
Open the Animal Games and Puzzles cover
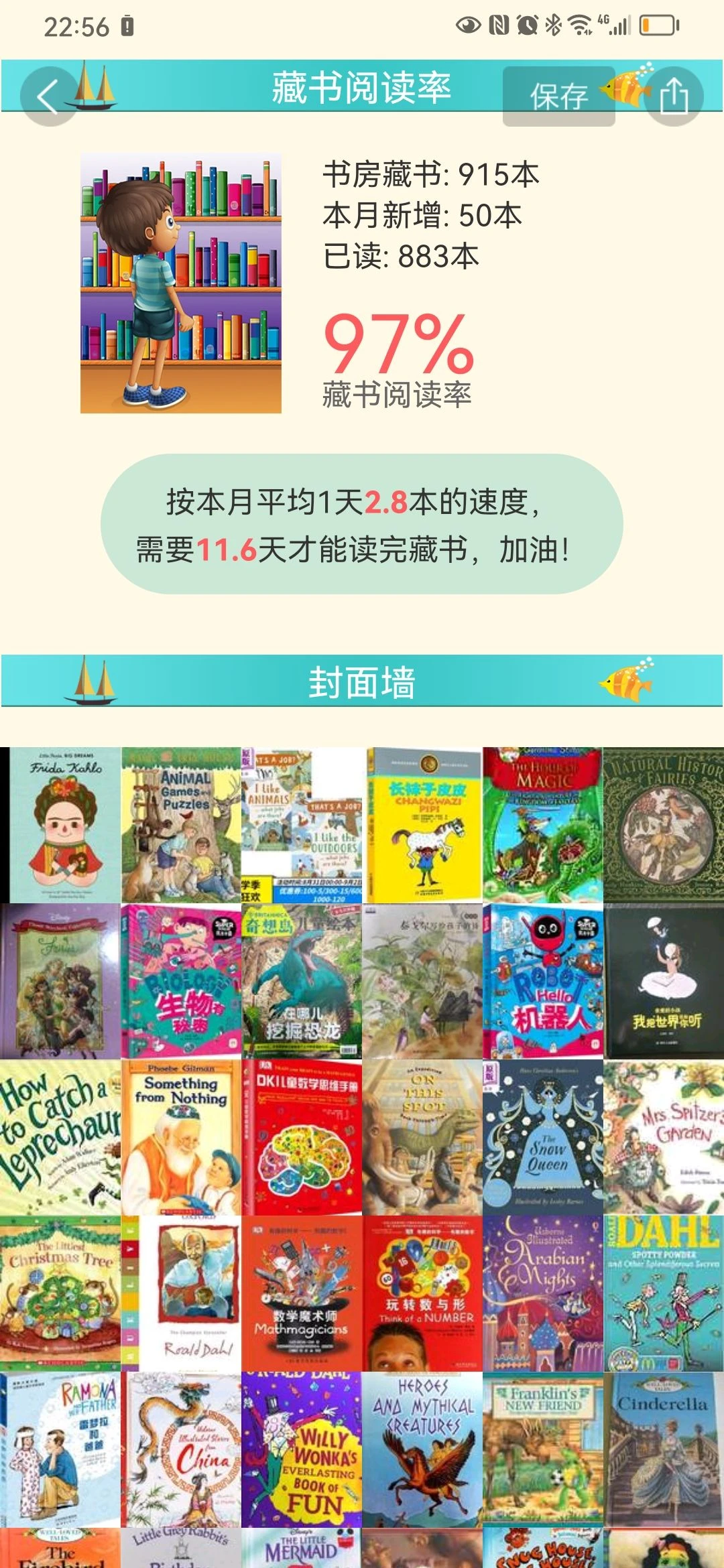(x=181, y=825)
